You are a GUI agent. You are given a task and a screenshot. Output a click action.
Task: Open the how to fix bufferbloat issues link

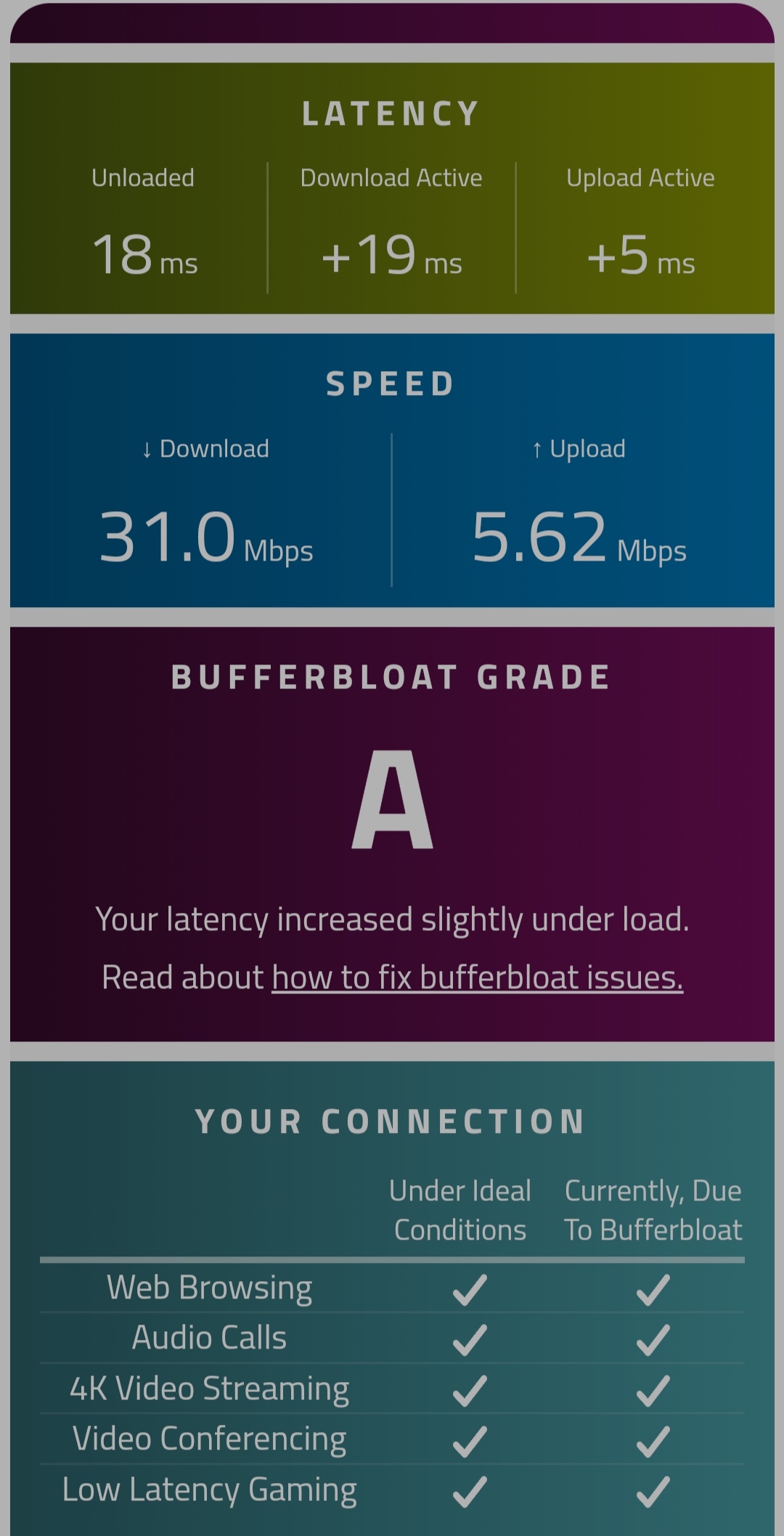click(x=478, y=978)
